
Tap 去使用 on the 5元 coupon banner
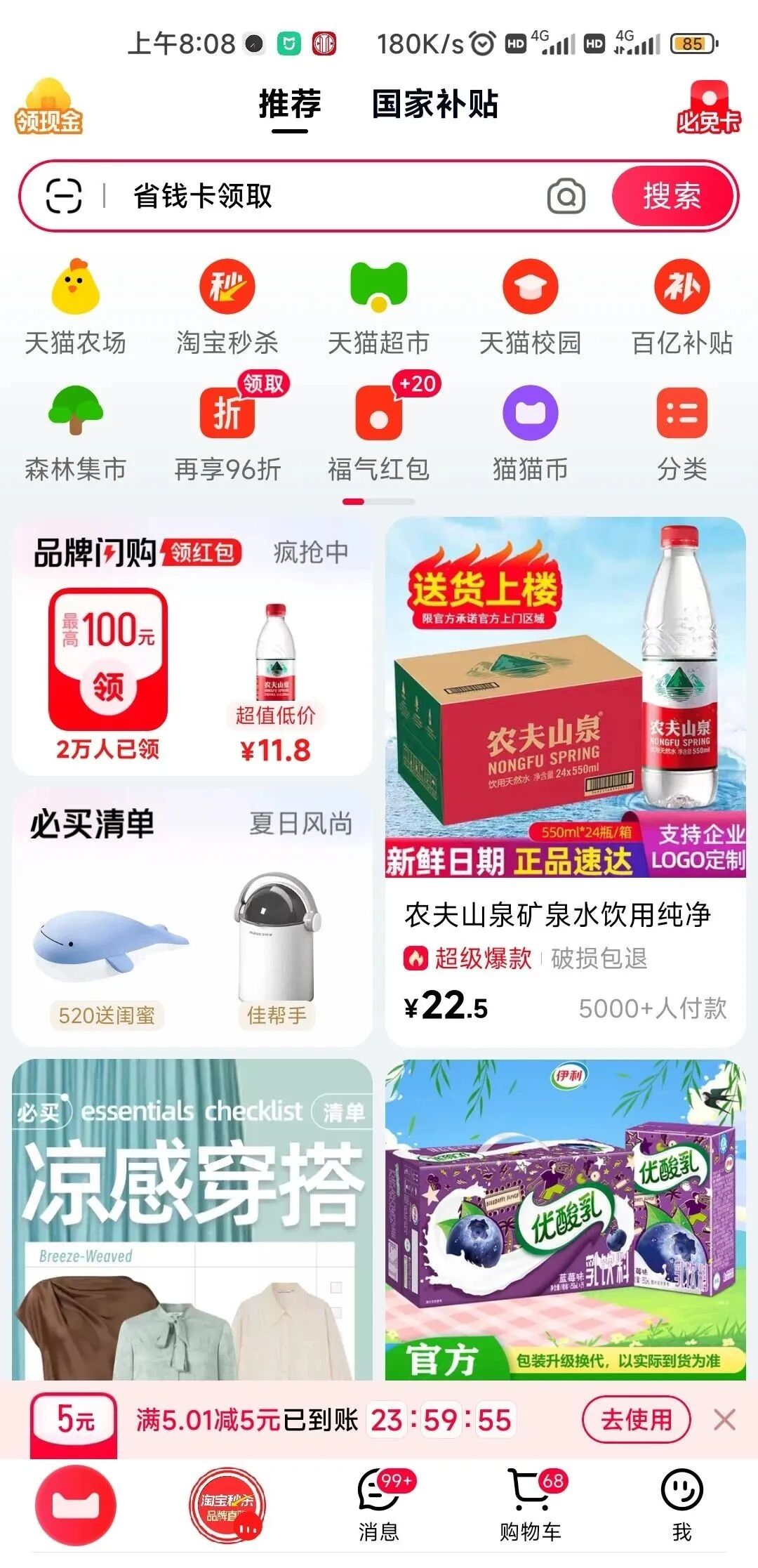pos(636,1419)
